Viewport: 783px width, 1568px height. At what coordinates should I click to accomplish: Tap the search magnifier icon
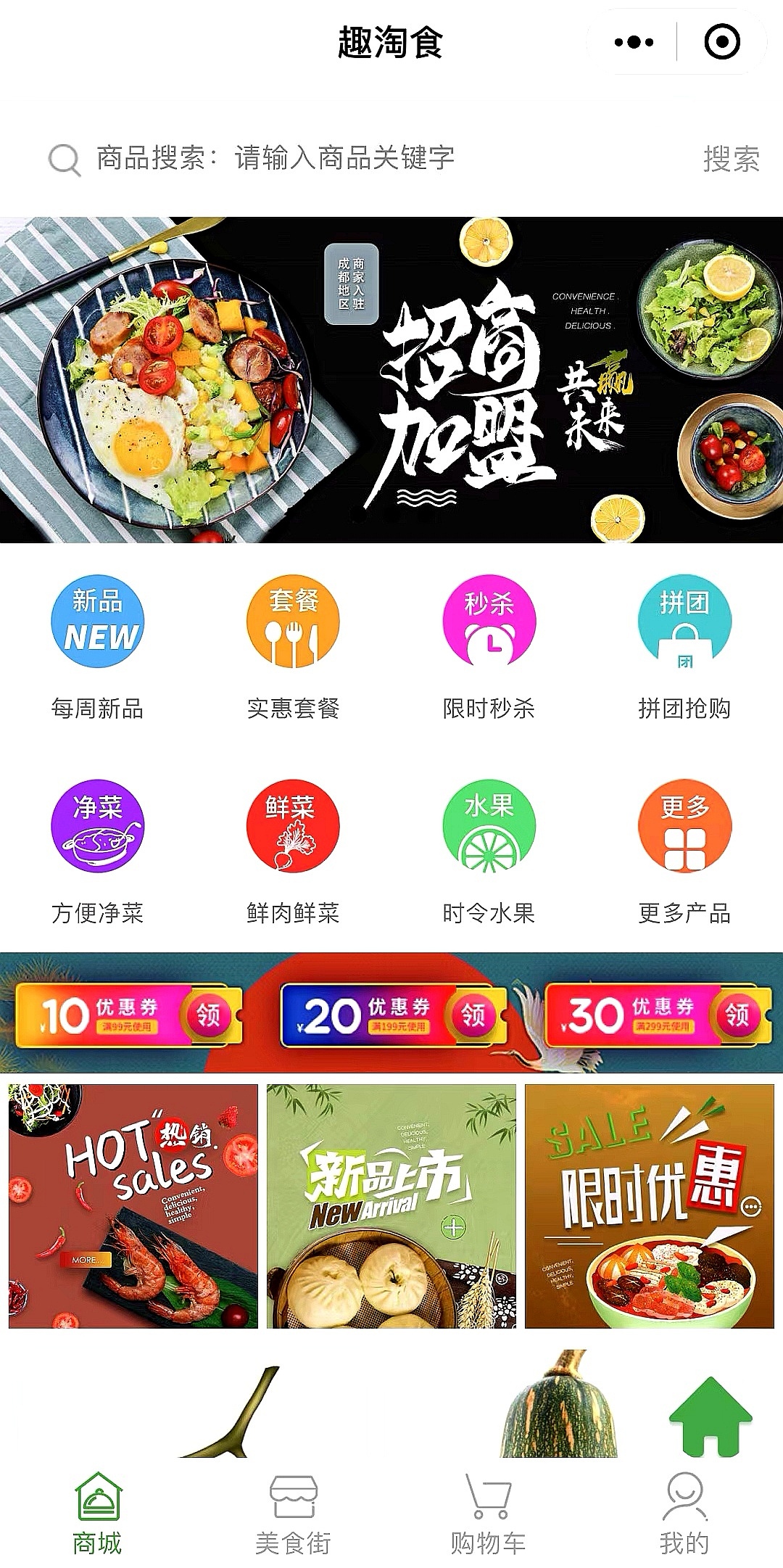pos(64,158)
